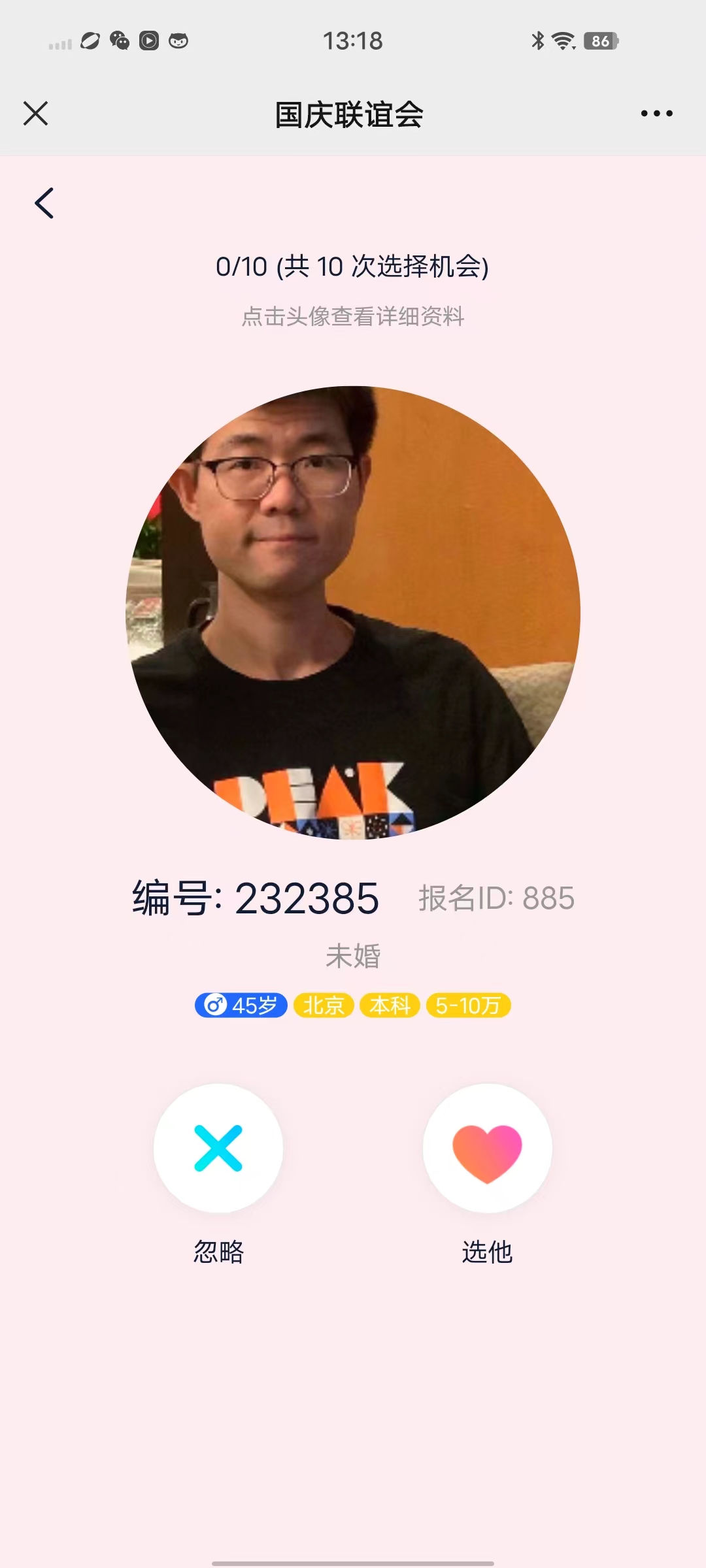Ignore this candidate with the 忽略 button
Viewport: 706px width, 1568px height.
click(218, 1148)
